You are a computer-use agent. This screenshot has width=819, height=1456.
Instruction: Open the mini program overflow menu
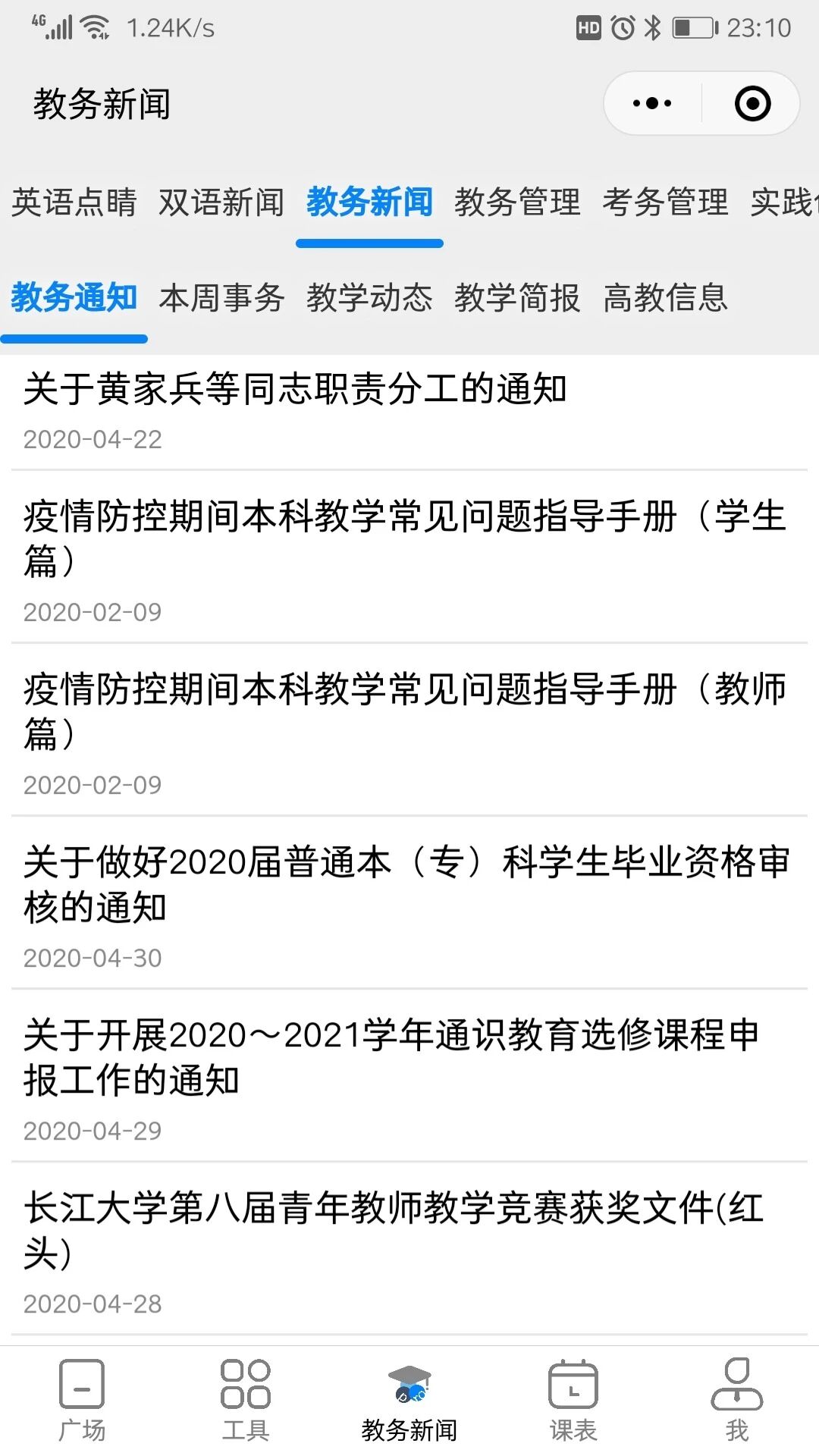point(652,103)
